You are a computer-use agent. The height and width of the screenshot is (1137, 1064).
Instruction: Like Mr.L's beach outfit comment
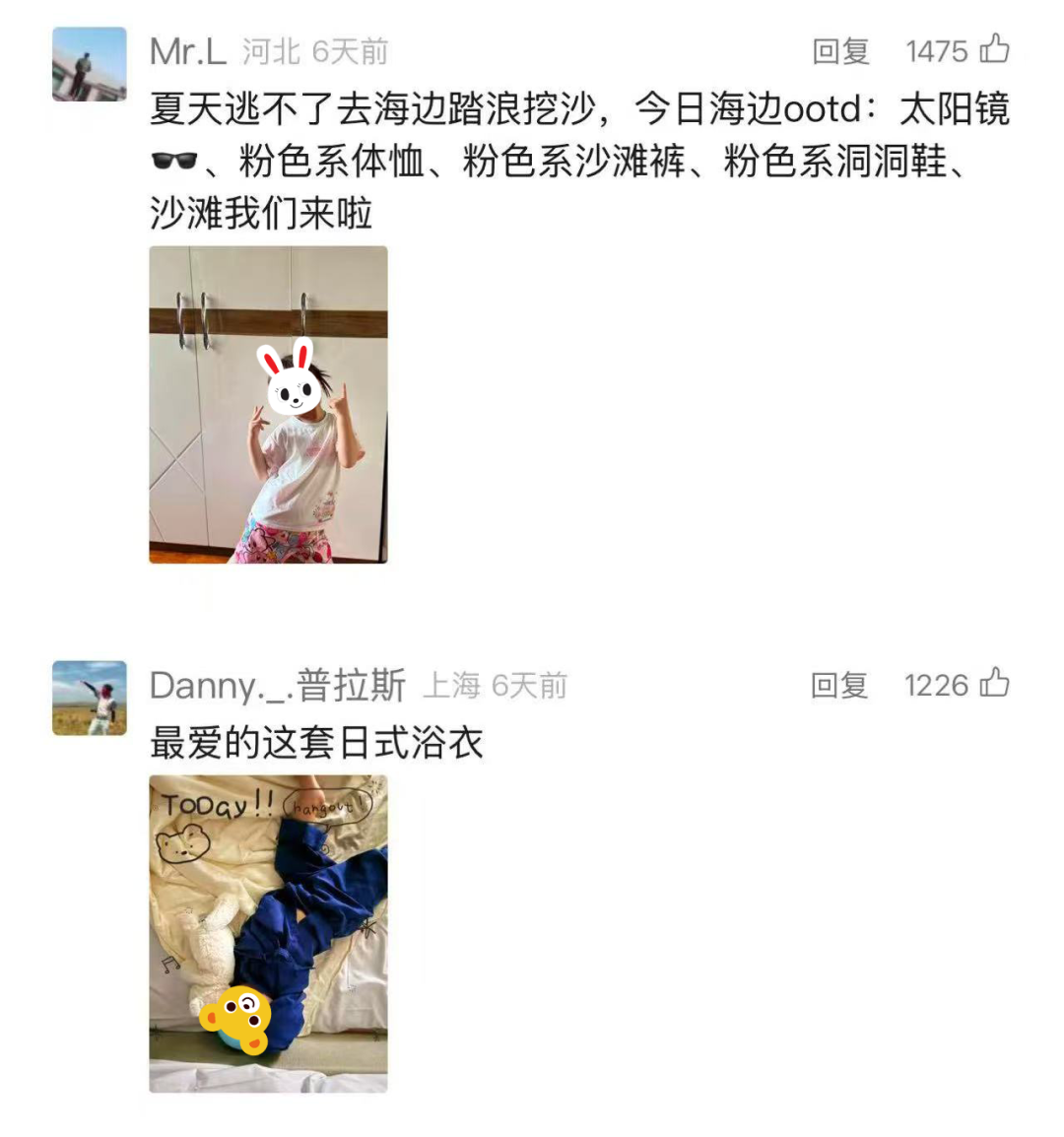click(995, 49)
